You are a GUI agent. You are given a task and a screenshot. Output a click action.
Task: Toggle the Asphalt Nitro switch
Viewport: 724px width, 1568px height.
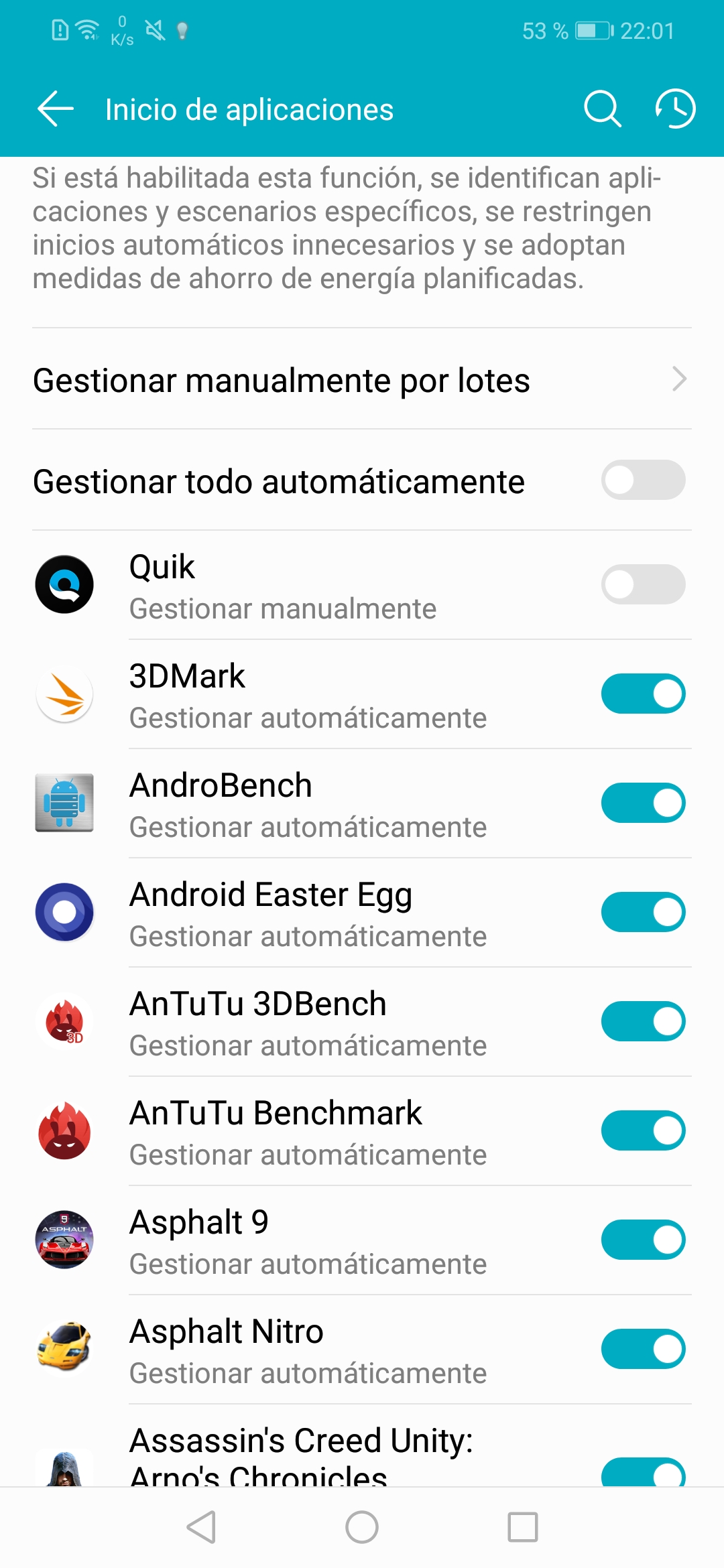point(643,1349)
